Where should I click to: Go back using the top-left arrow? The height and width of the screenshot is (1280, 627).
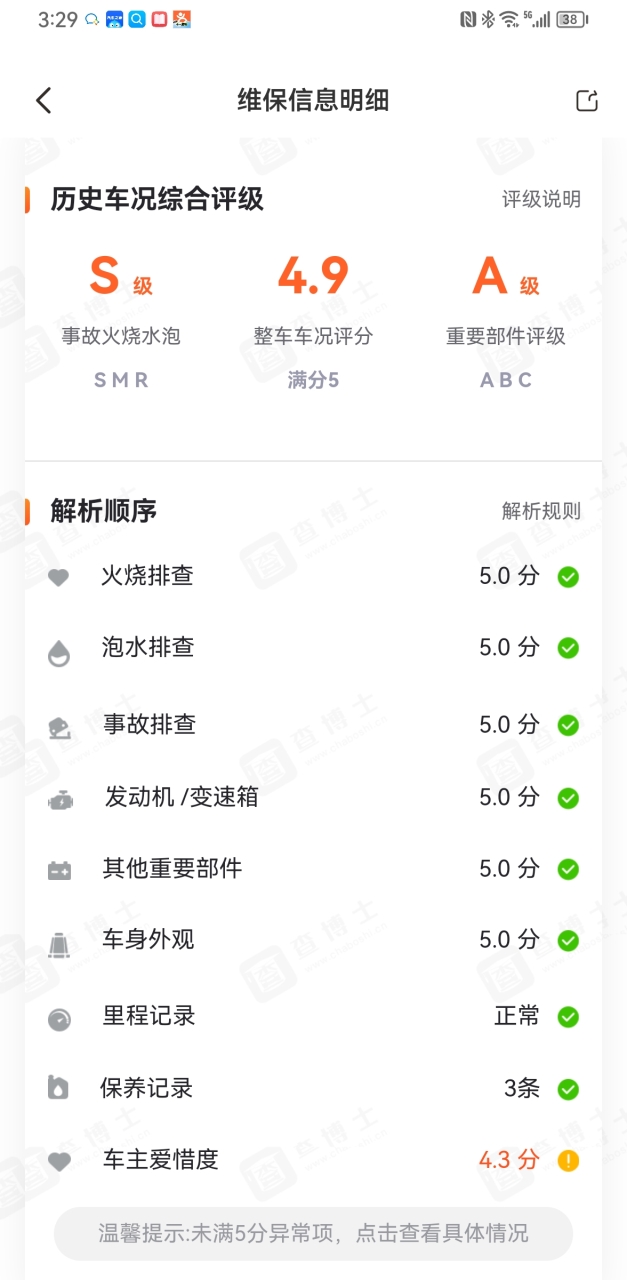[43, 100]
